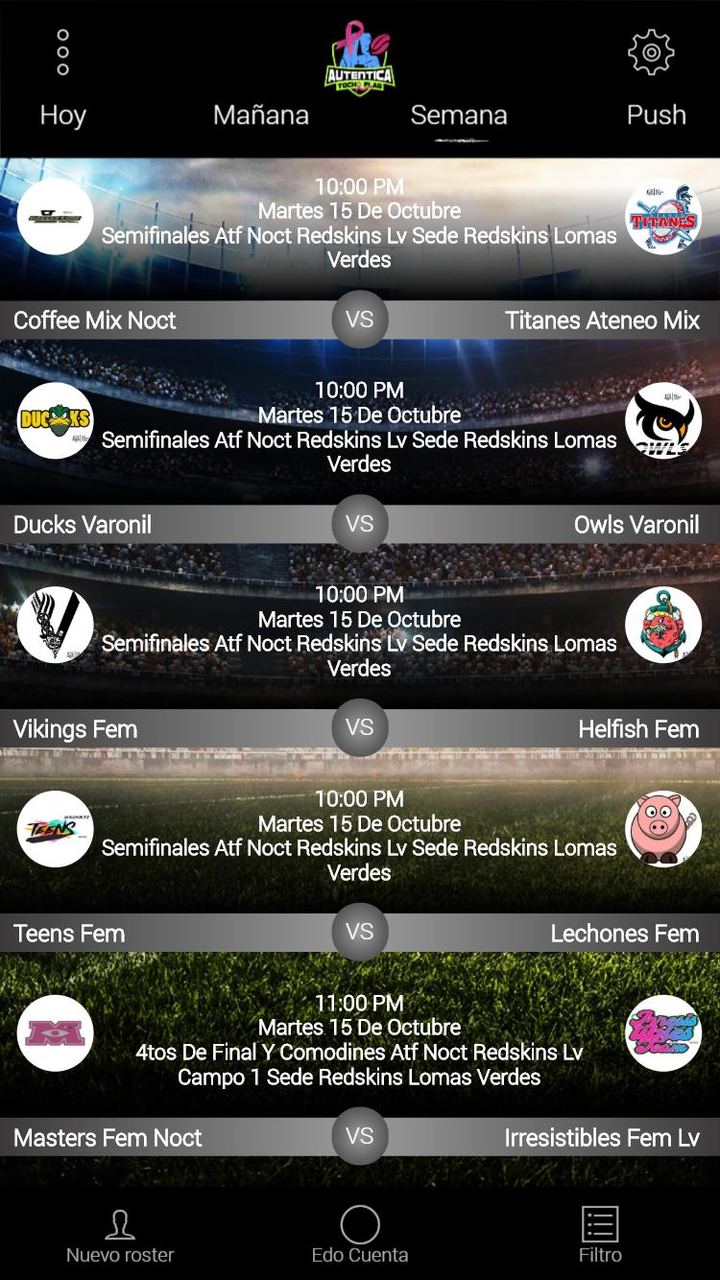Switch to the Hoy tab
This screenshot has height=1280, width=720.
coord(63,115)
